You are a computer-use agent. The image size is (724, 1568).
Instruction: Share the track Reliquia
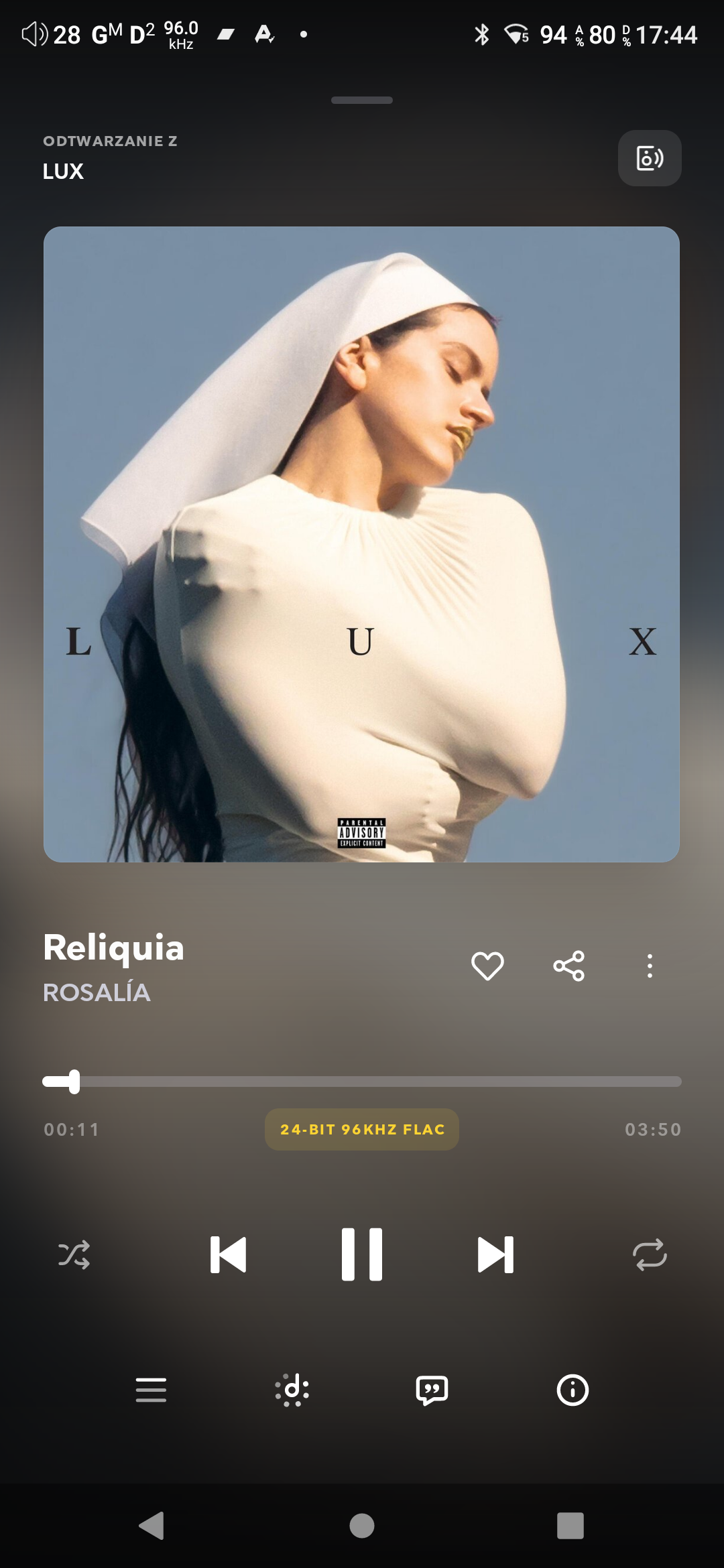point(568,966)
